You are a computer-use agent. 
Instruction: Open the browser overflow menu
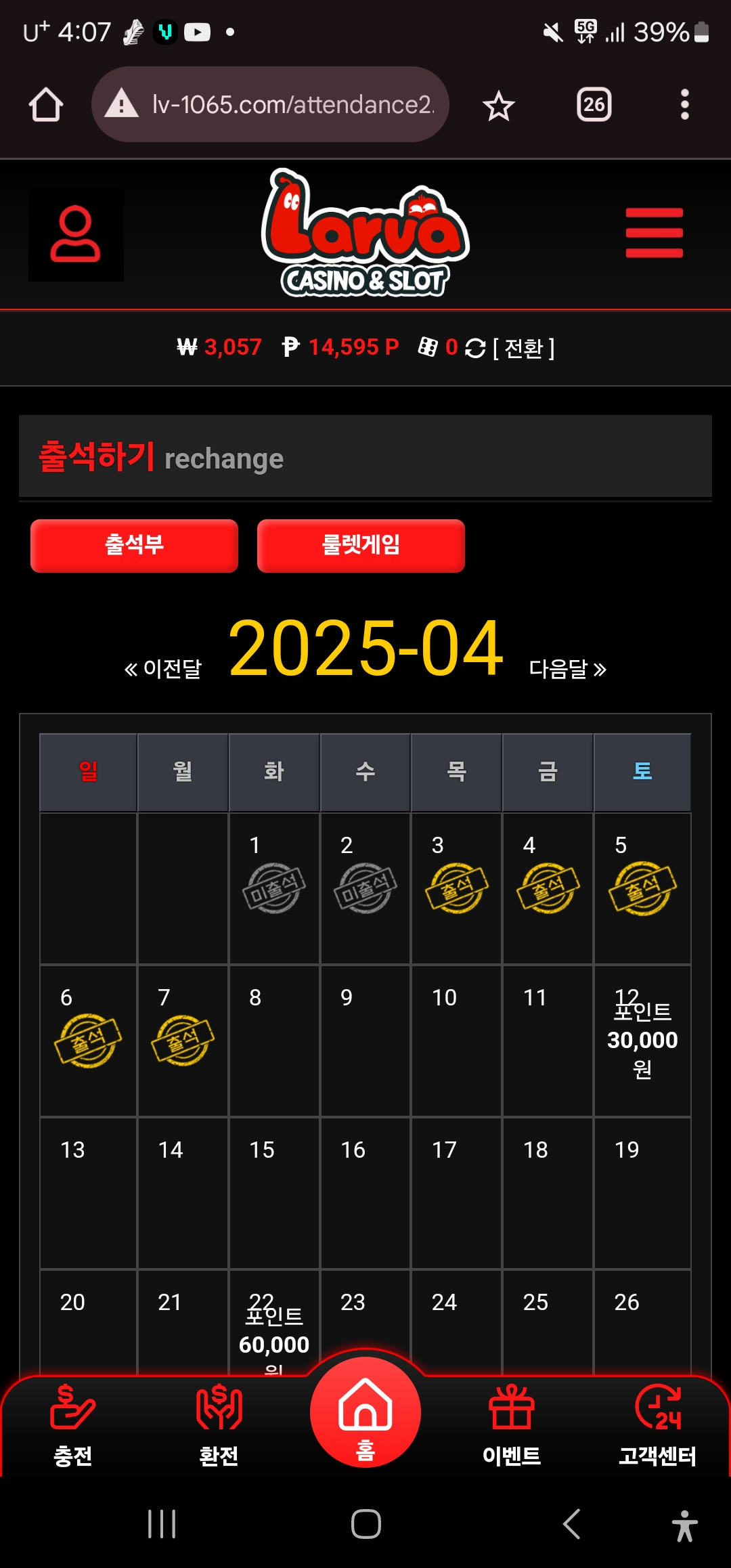684,105
